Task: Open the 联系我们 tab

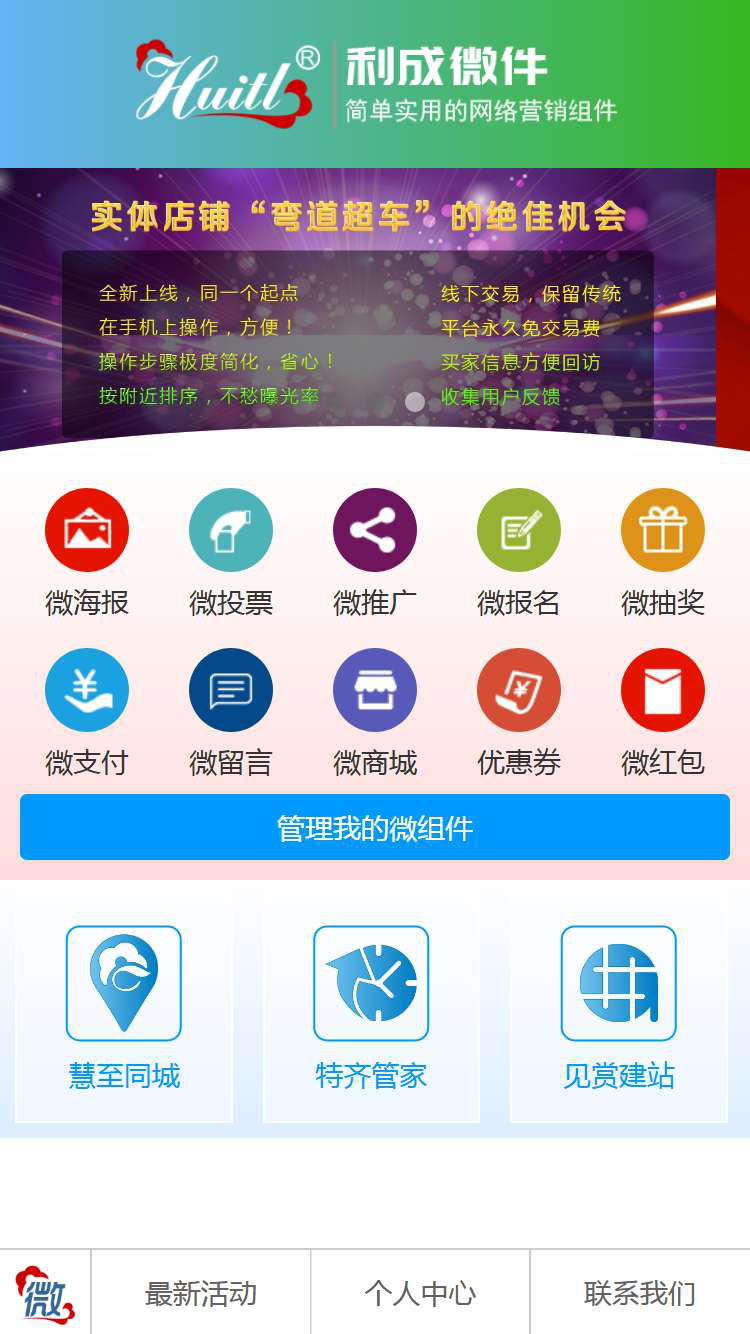Action: point(640,1293)
